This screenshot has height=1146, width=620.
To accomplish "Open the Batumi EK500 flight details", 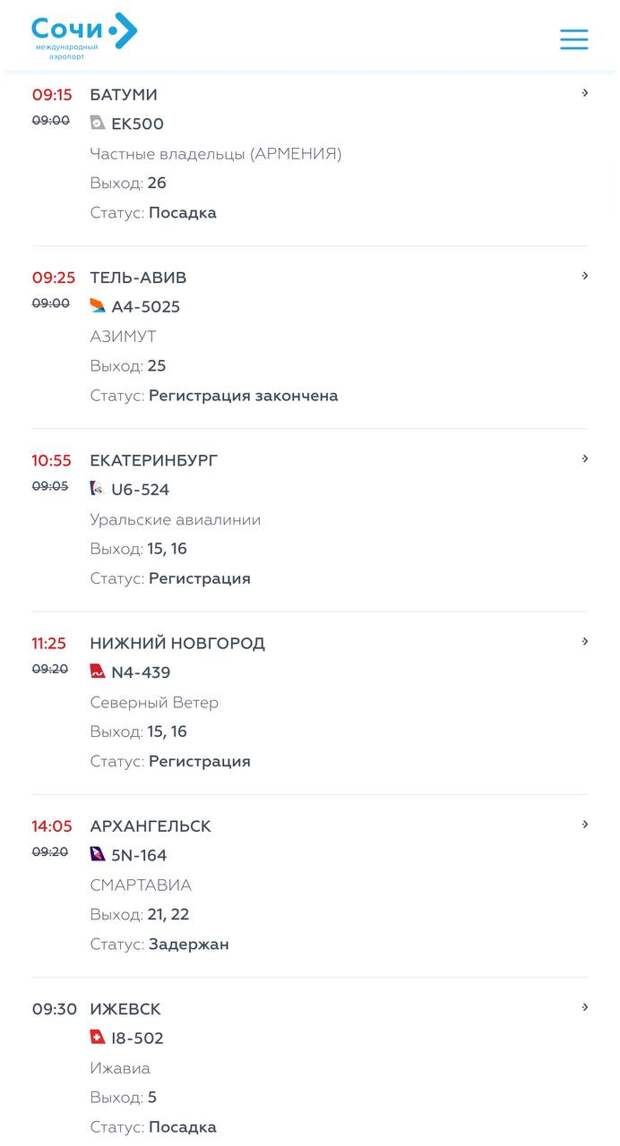I will click(309, 154).
